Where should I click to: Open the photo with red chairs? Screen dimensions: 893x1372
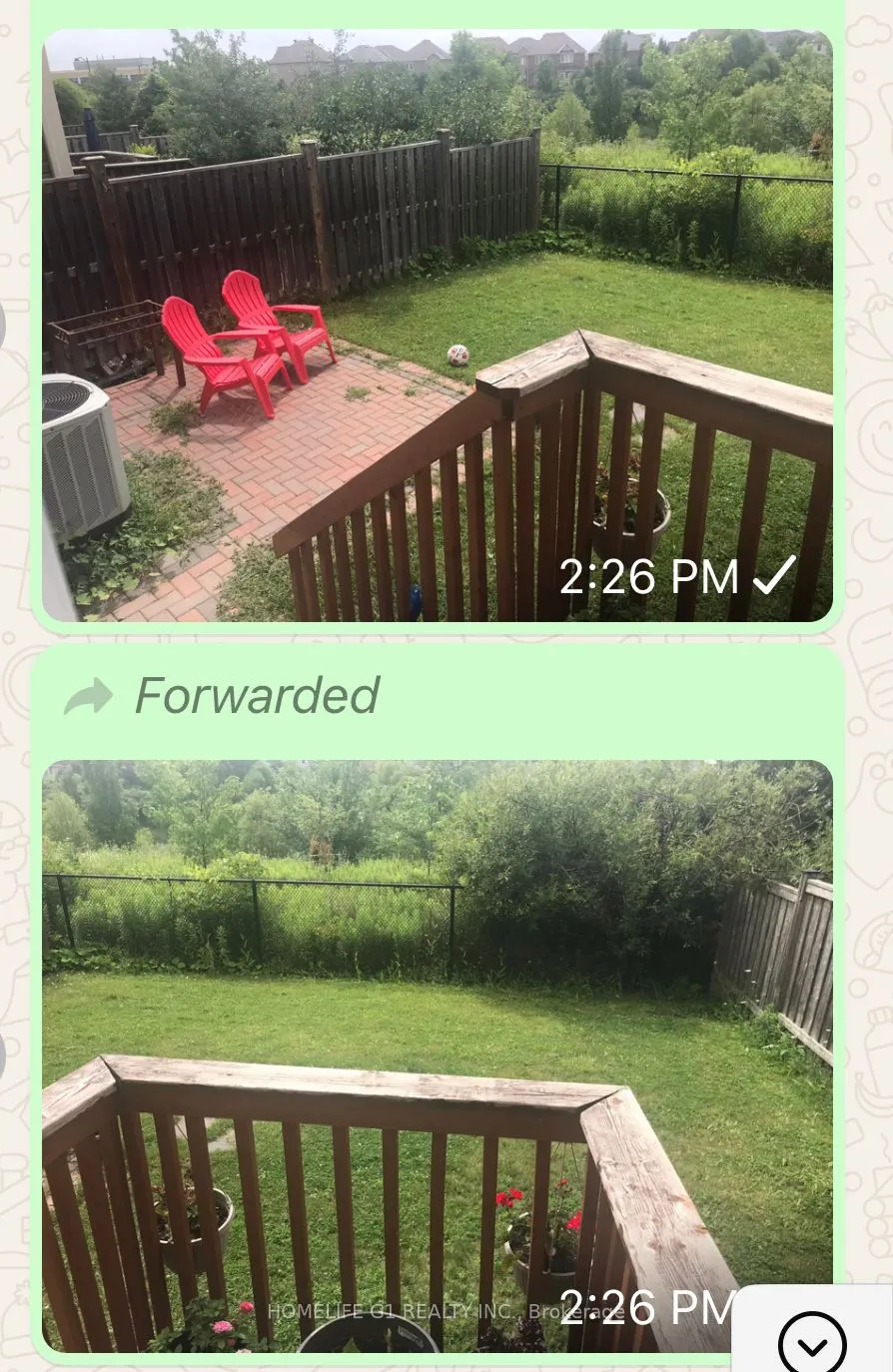click(x=437, y=326)
